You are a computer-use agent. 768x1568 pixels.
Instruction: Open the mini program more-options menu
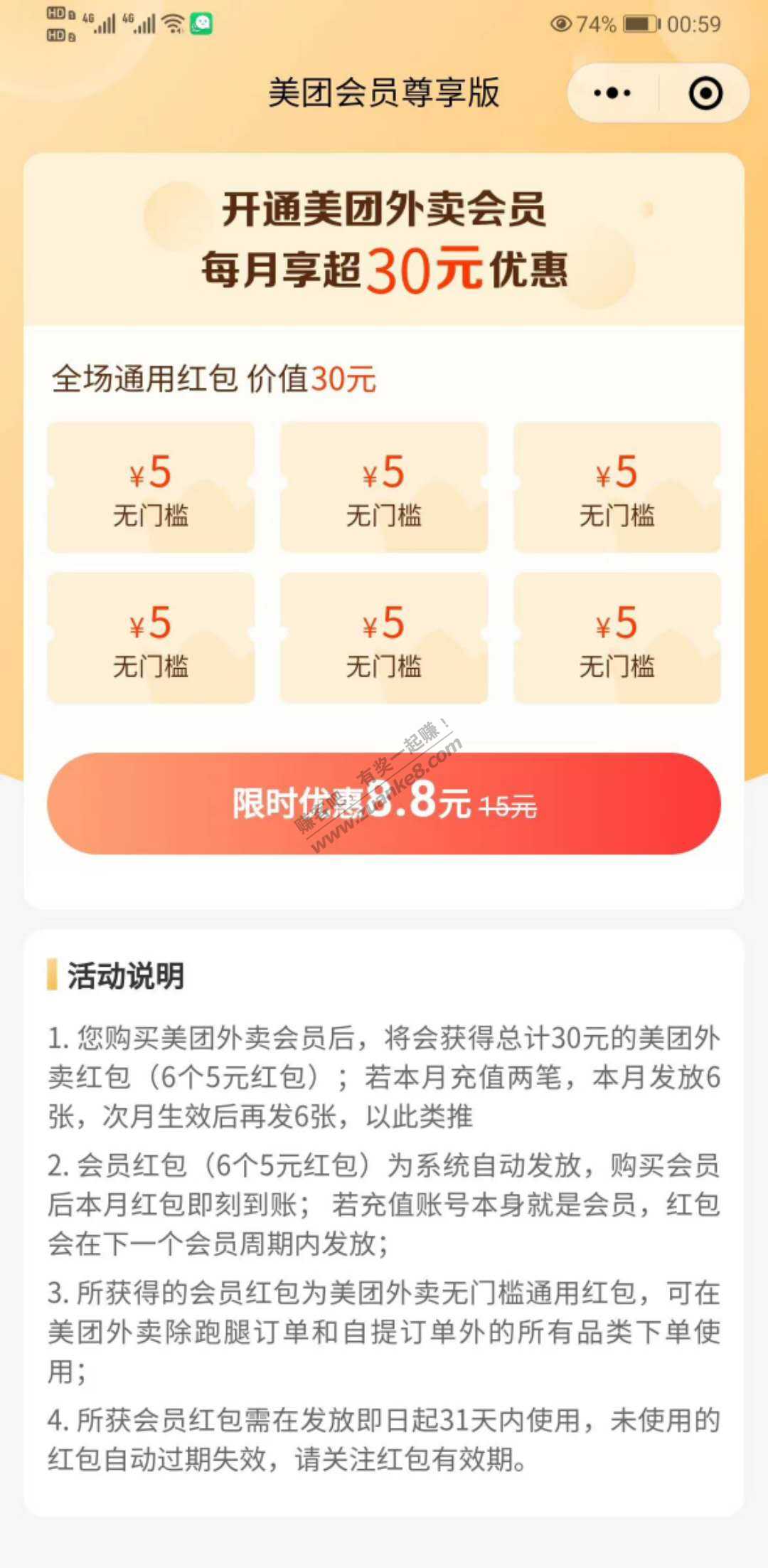click(612, 93)
